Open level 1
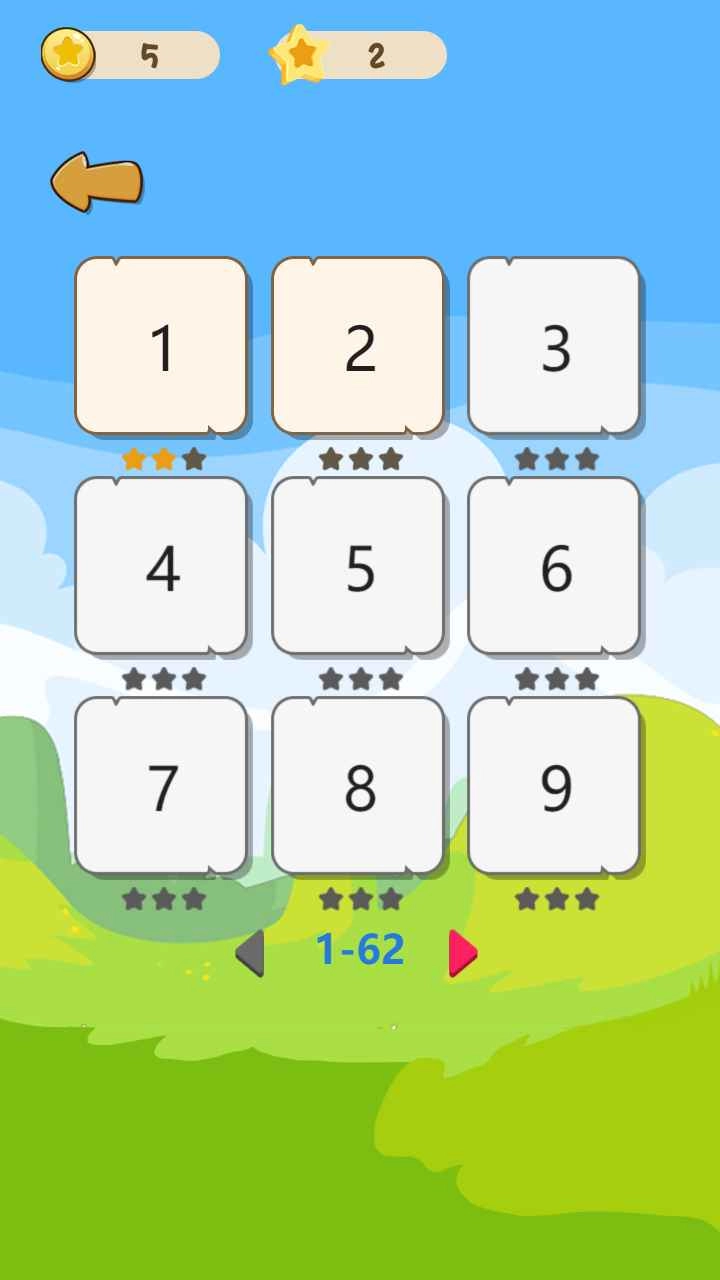 [161, 346]
